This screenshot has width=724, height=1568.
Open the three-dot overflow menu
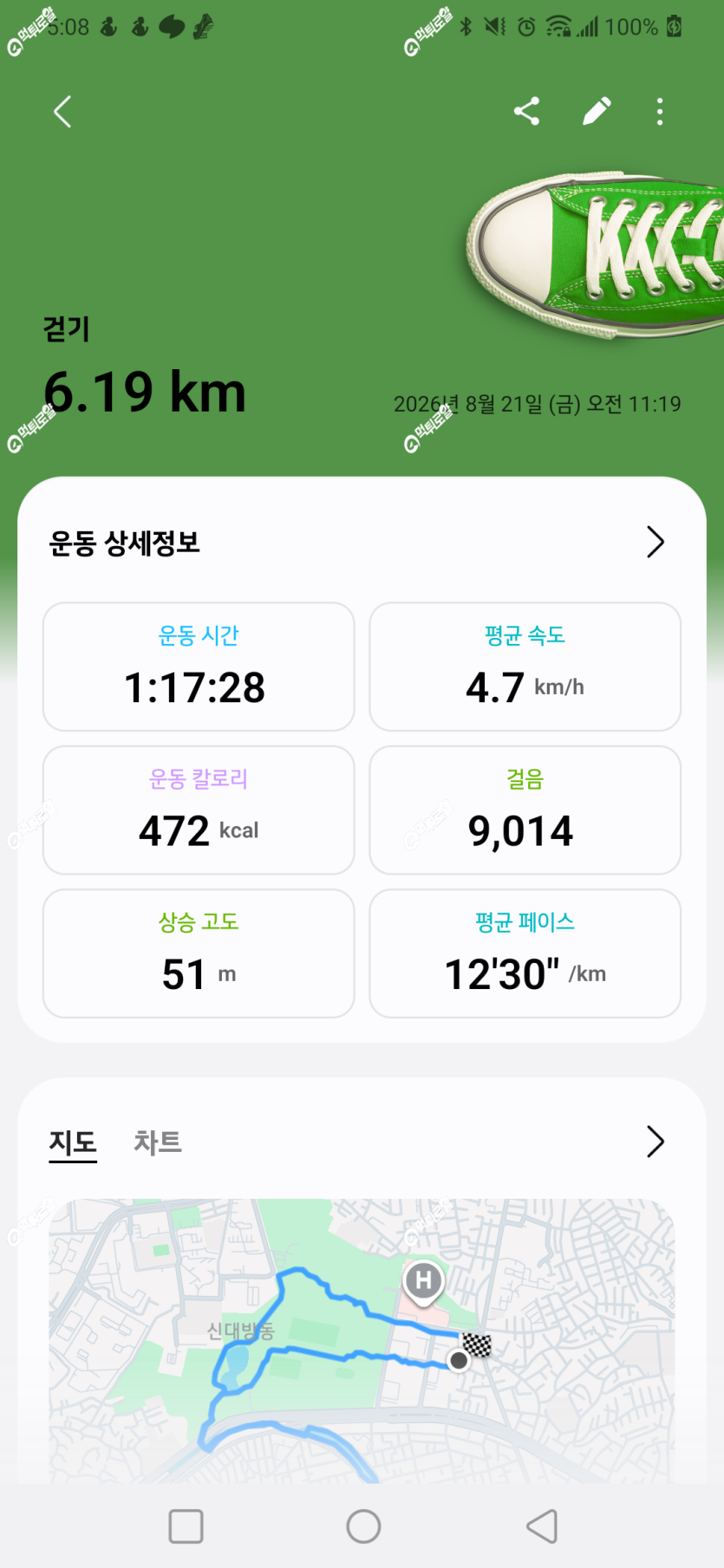660,112
